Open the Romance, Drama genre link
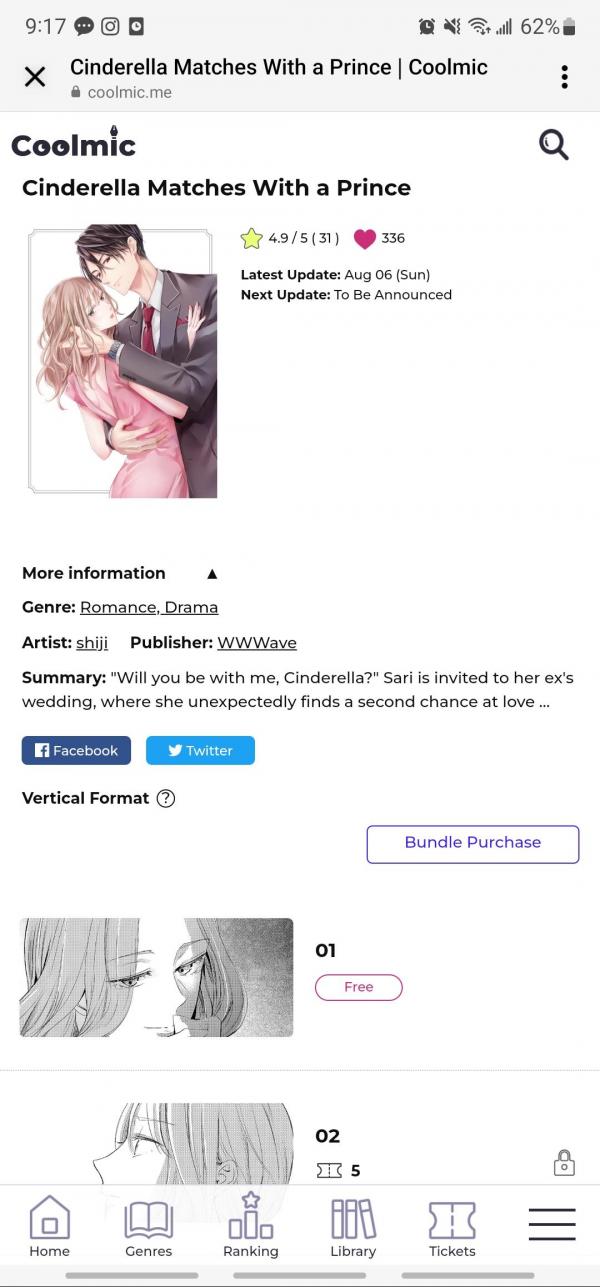Image resolution: width=600 pixels, height=1287 pixels. pos(149,607)
